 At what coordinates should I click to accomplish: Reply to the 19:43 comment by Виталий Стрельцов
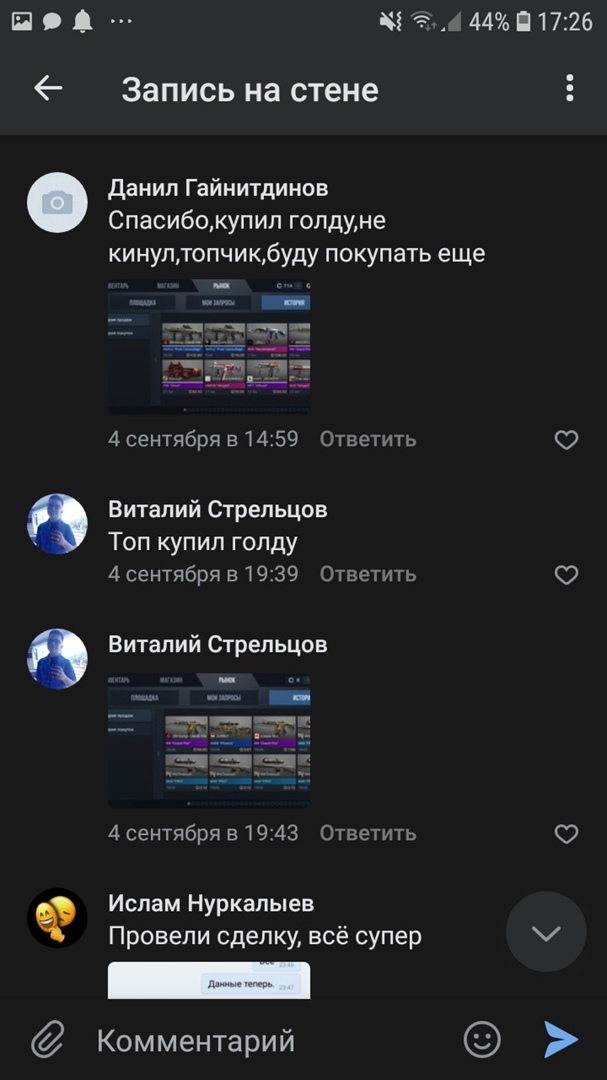(367, 833)
